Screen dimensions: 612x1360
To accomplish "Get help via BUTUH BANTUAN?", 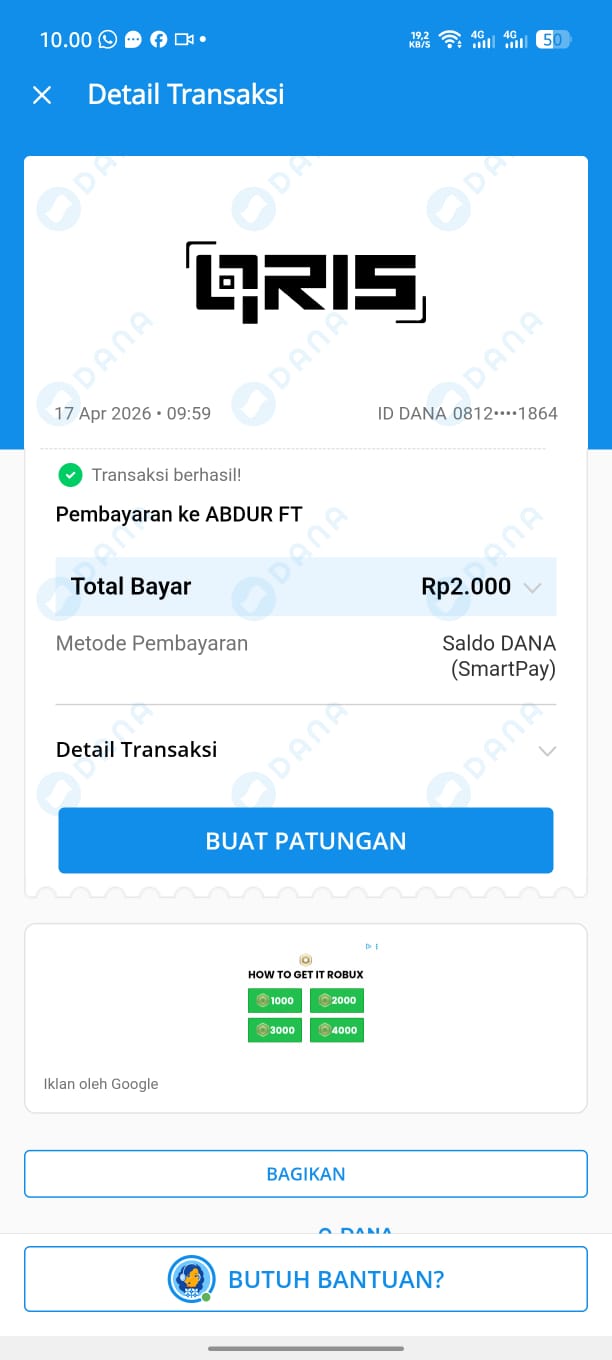I will [x=306, y=1279].
